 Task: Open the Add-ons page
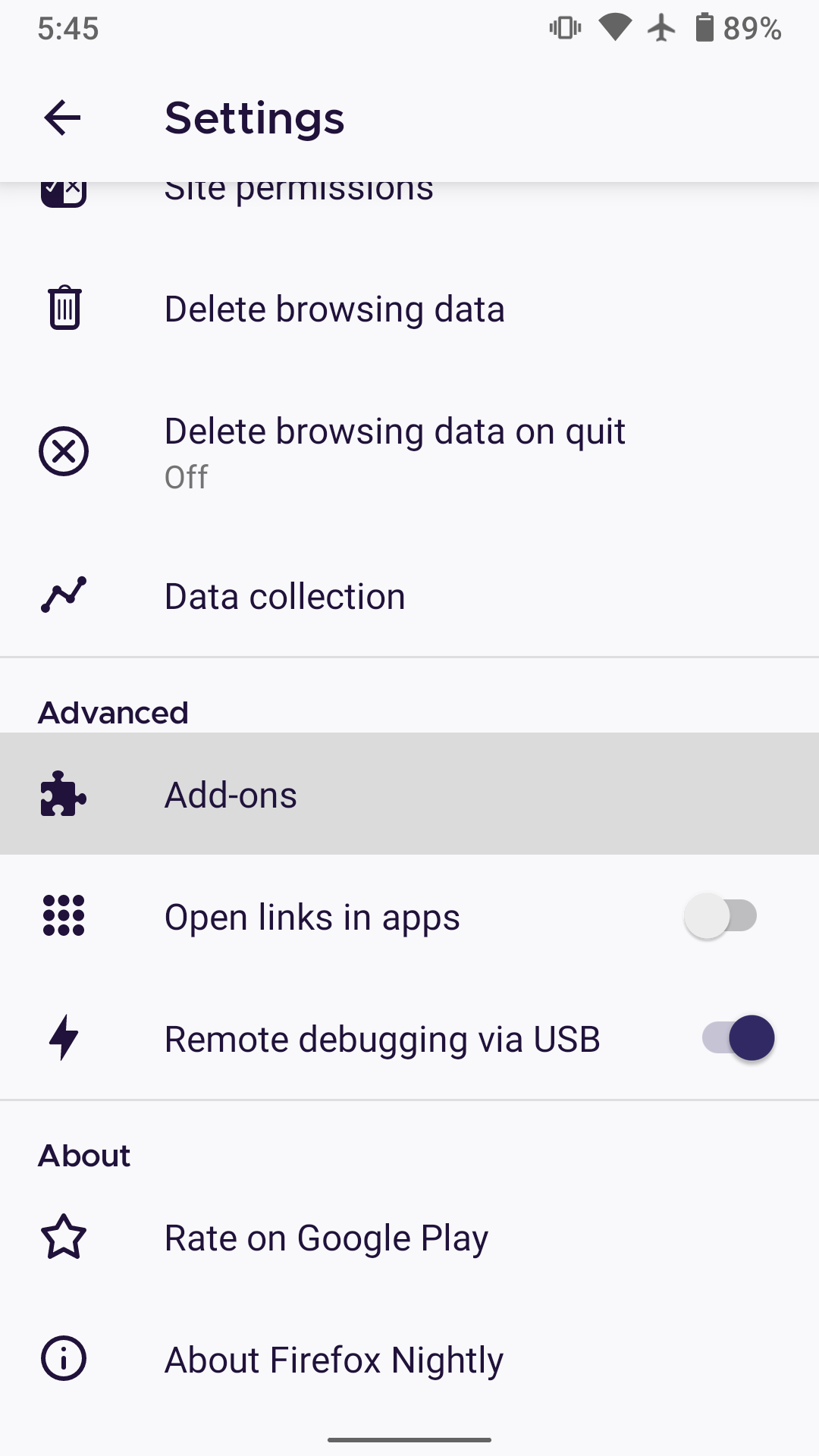(x=231, y=795)
